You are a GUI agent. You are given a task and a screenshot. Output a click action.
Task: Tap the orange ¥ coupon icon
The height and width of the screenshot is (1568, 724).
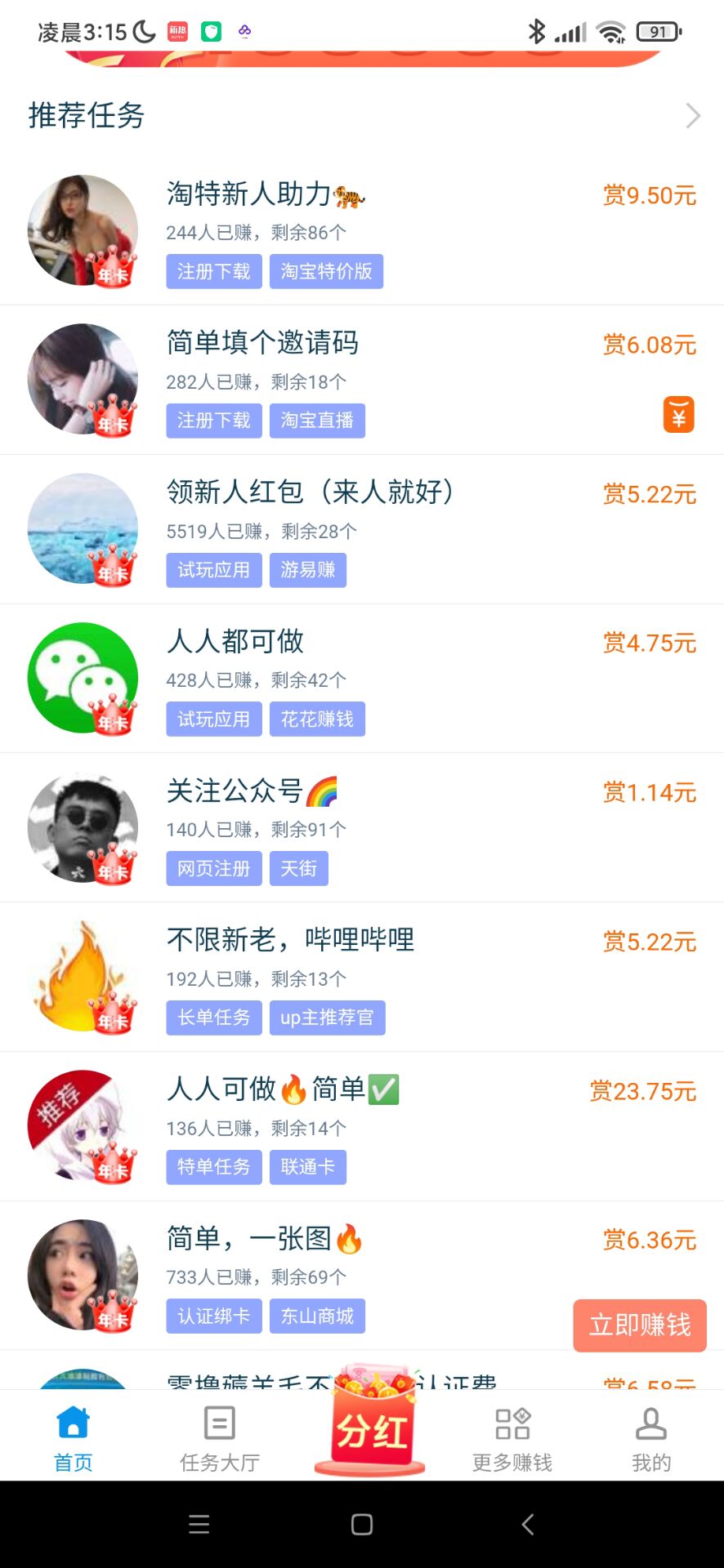[x=678, y=414]
